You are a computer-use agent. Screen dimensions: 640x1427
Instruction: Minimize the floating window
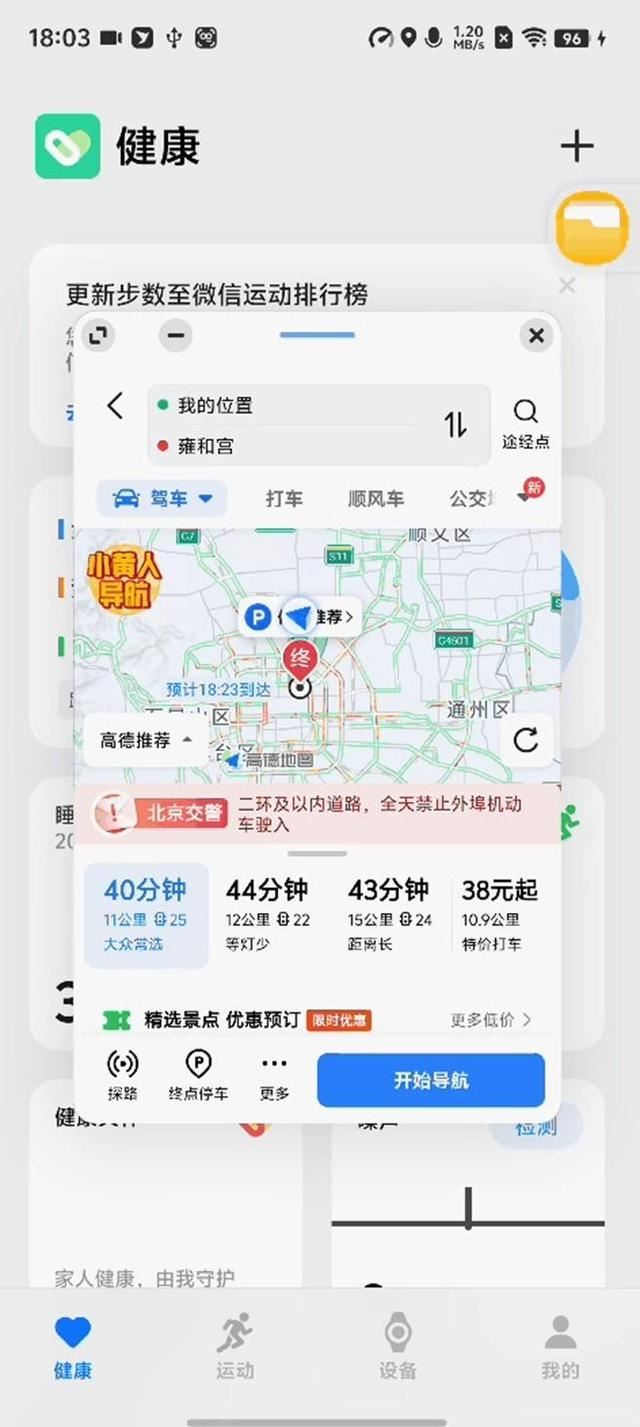[176, 336]
